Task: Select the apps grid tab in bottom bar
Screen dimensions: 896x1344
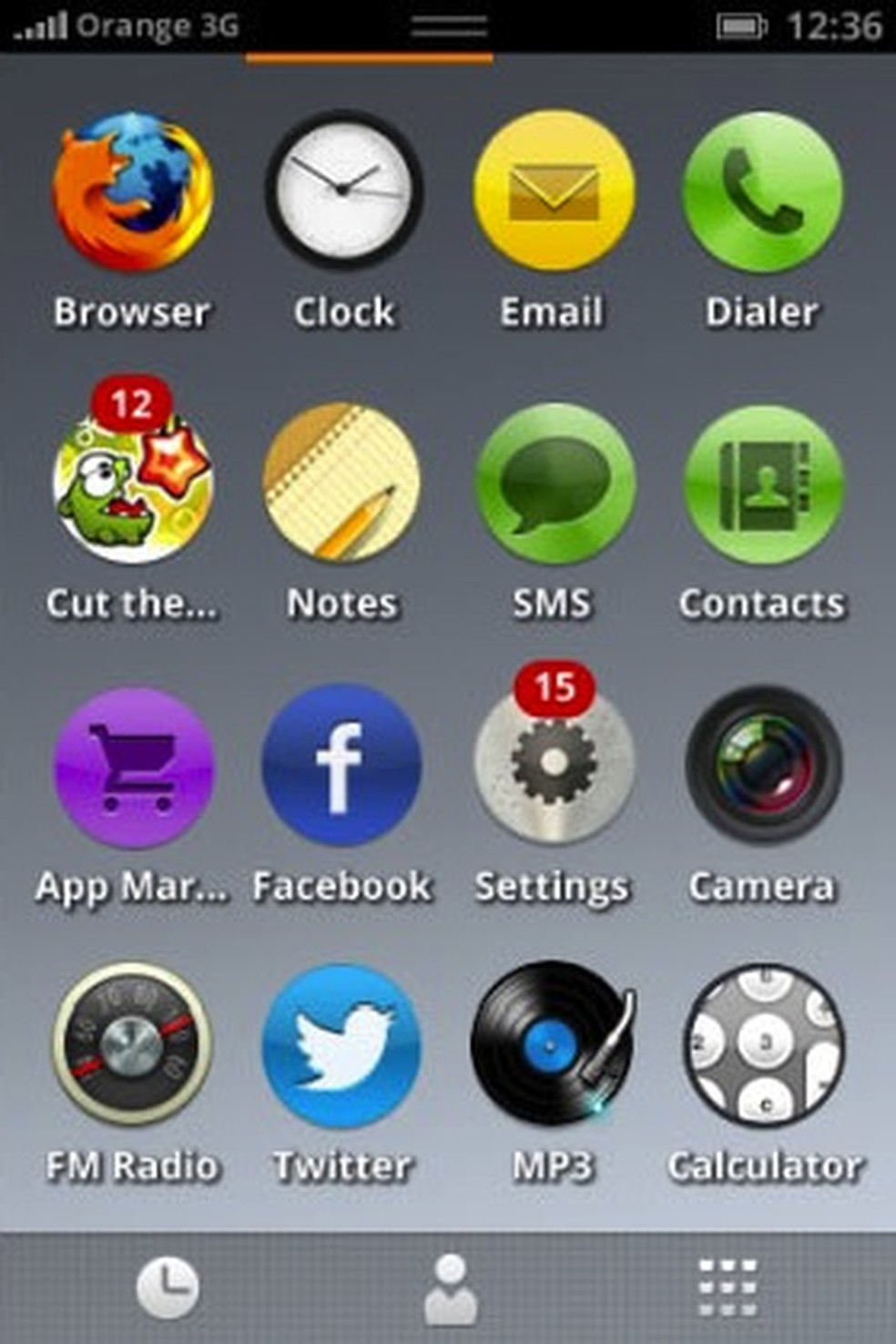Action: pyautogui.click(x=728, y=1288)
